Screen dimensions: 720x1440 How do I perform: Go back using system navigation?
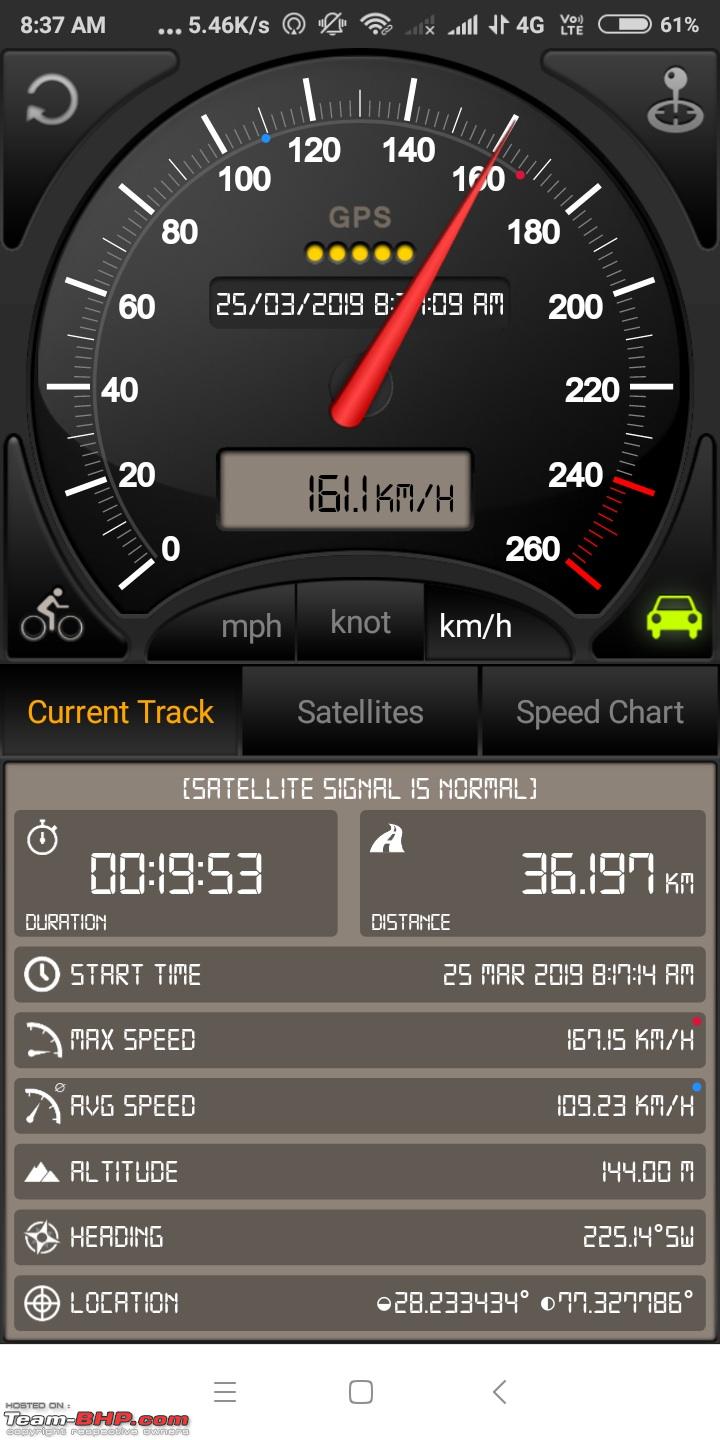[x=499, y=1392]
